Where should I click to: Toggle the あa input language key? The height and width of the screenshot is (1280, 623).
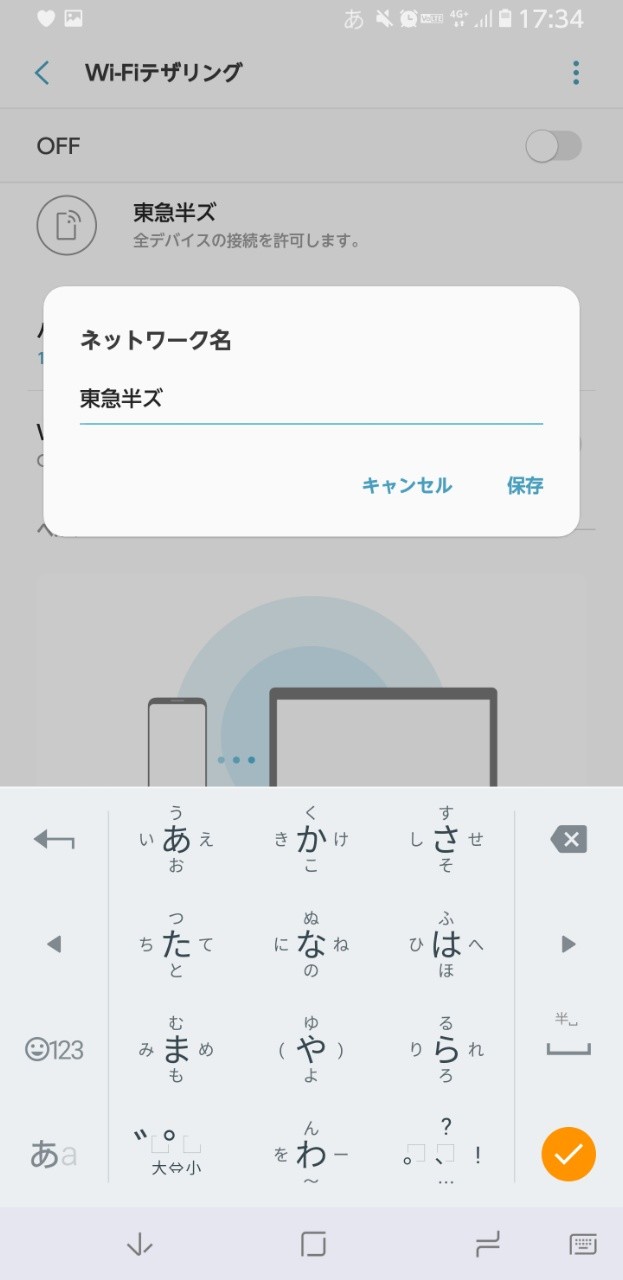click(54, 1154)
